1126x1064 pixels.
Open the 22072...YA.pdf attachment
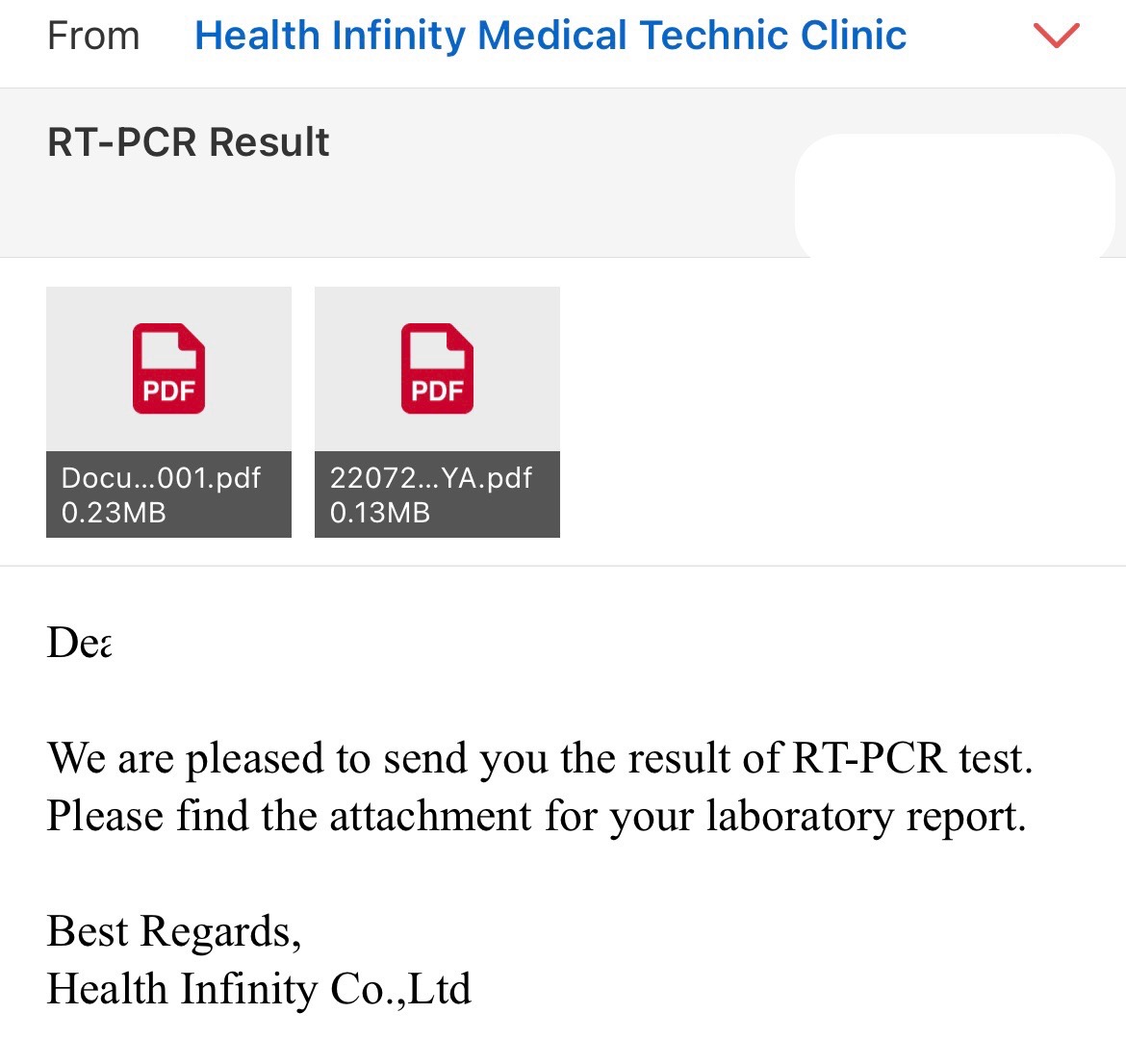[x=437, y=411]
